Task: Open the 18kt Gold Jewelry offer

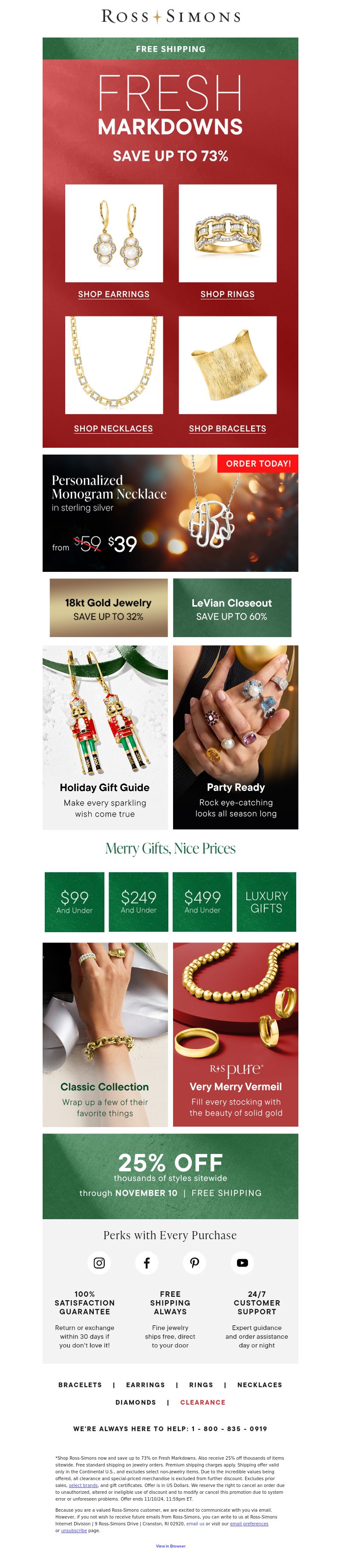Action: 108,608
